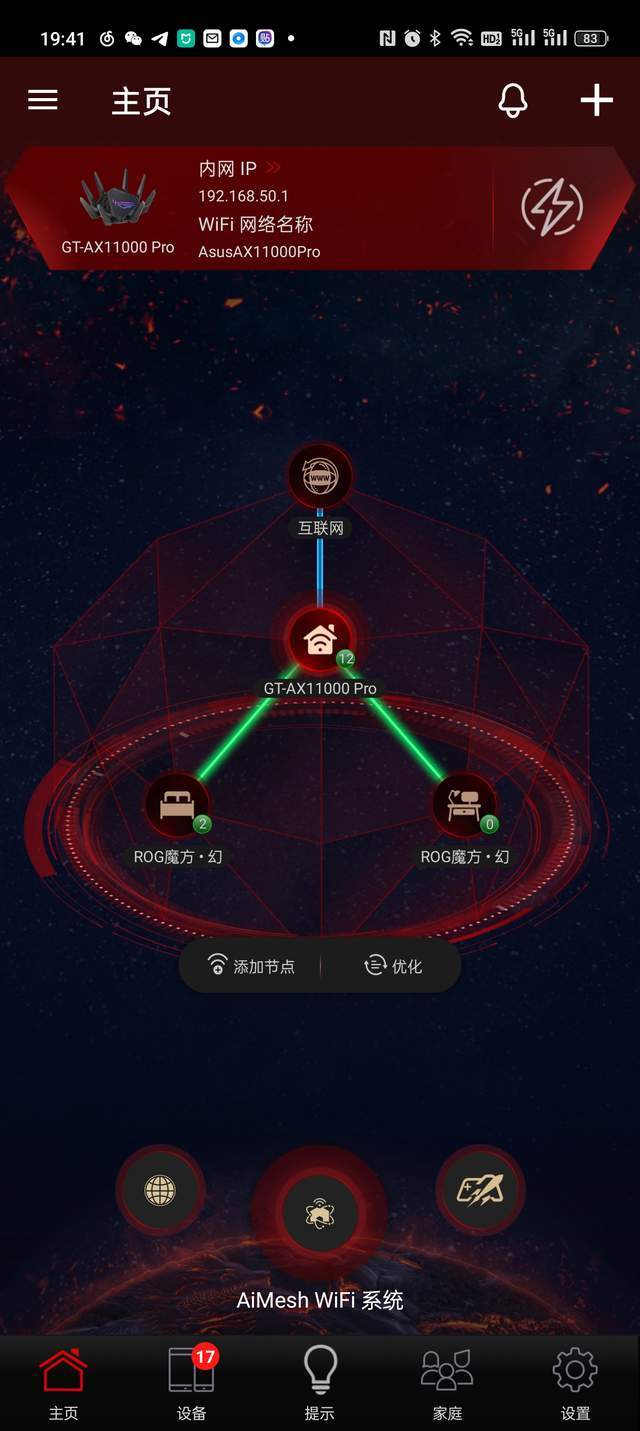The height and width of the screenshot is (1431, 640).
Task: Tap 优化 to optimize the mesh
Action: [x=393, y=966]
